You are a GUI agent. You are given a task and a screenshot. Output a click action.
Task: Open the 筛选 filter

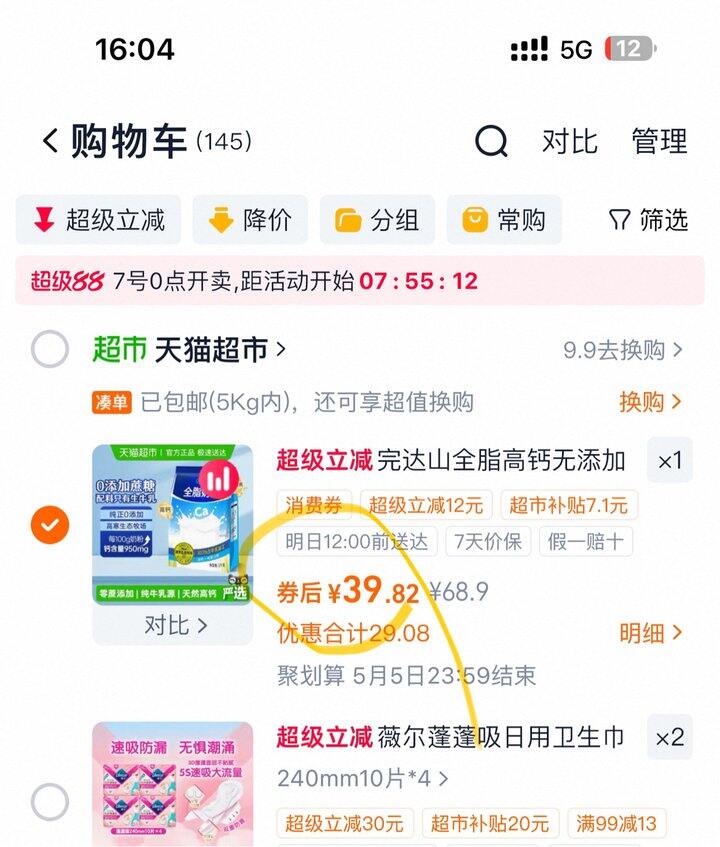tap(648, 220)
